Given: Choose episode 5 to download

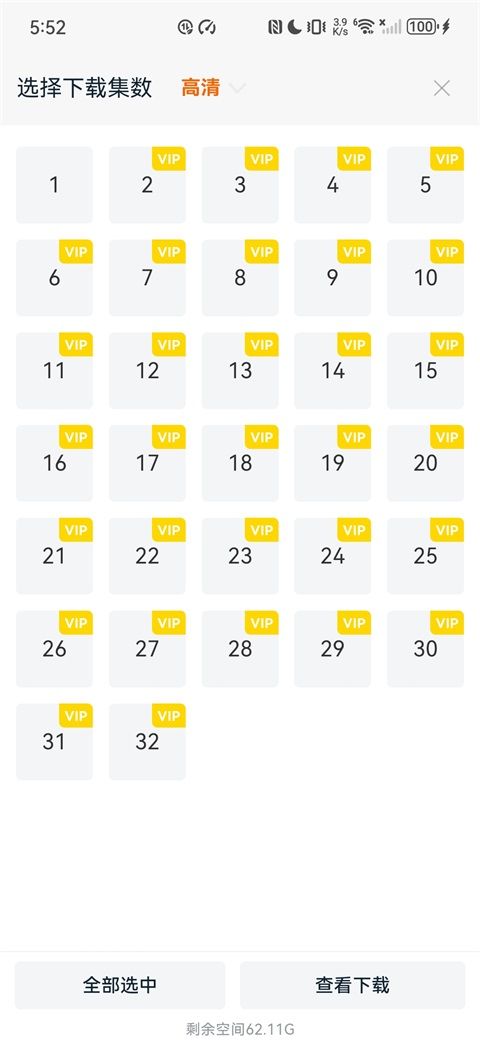Looking at the screenshot, I should point(426,185).
